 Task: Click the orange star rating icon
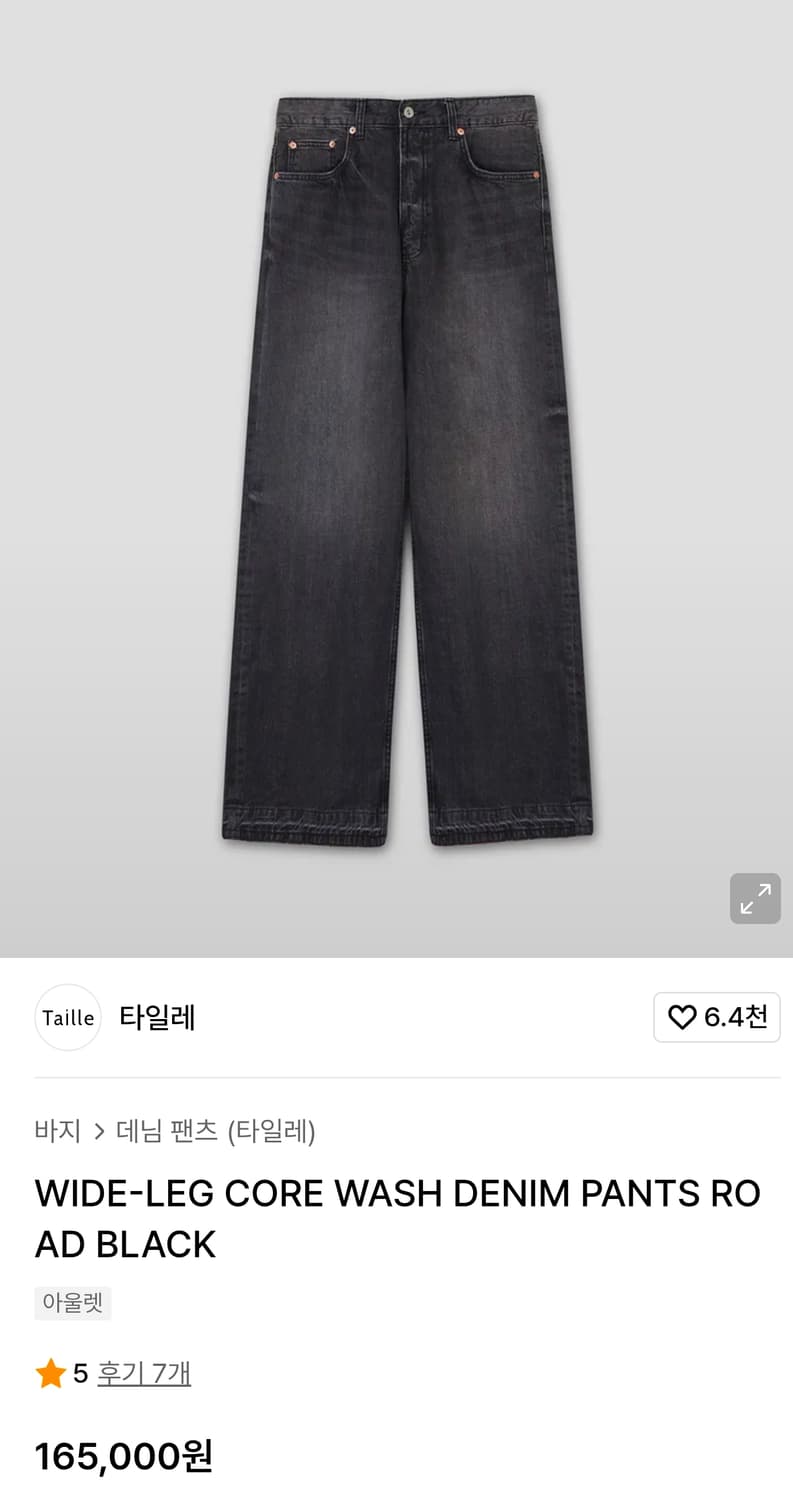(x=49, y=1372)
